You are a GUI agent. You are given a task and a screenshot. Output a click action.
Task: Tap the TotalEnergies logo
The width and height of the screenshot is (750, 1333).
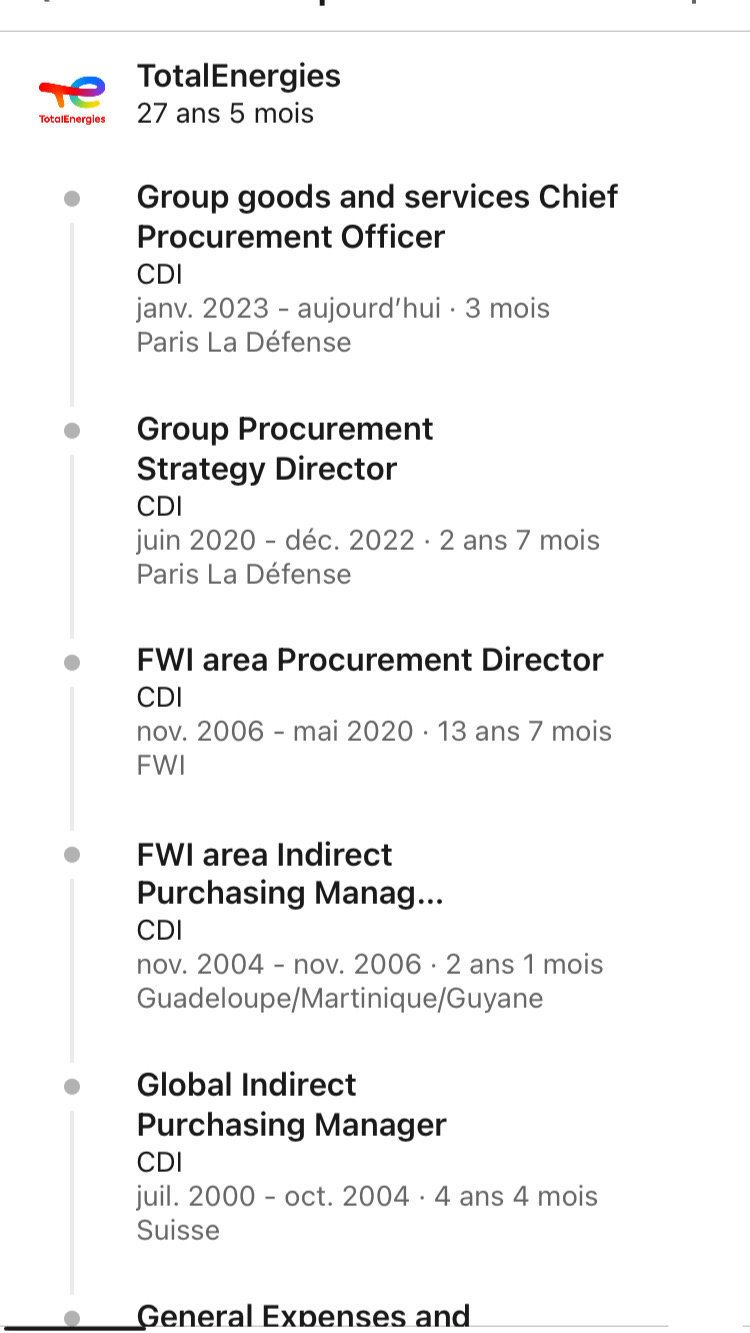click(x=72, y=99)
